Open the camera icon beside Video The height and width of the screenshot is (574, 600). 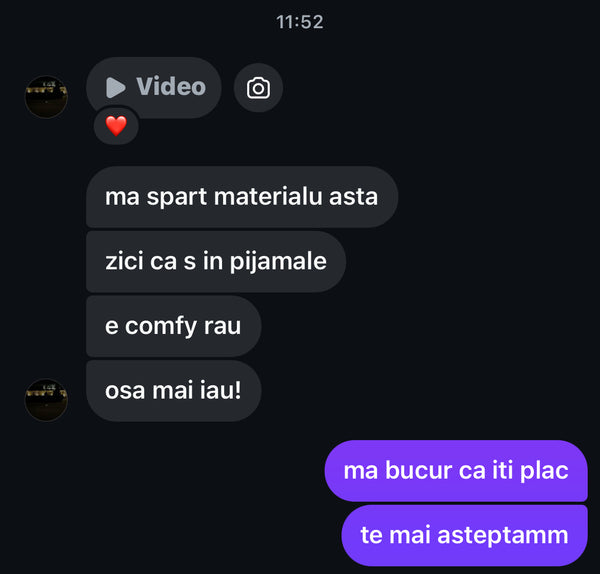[258, 89]
